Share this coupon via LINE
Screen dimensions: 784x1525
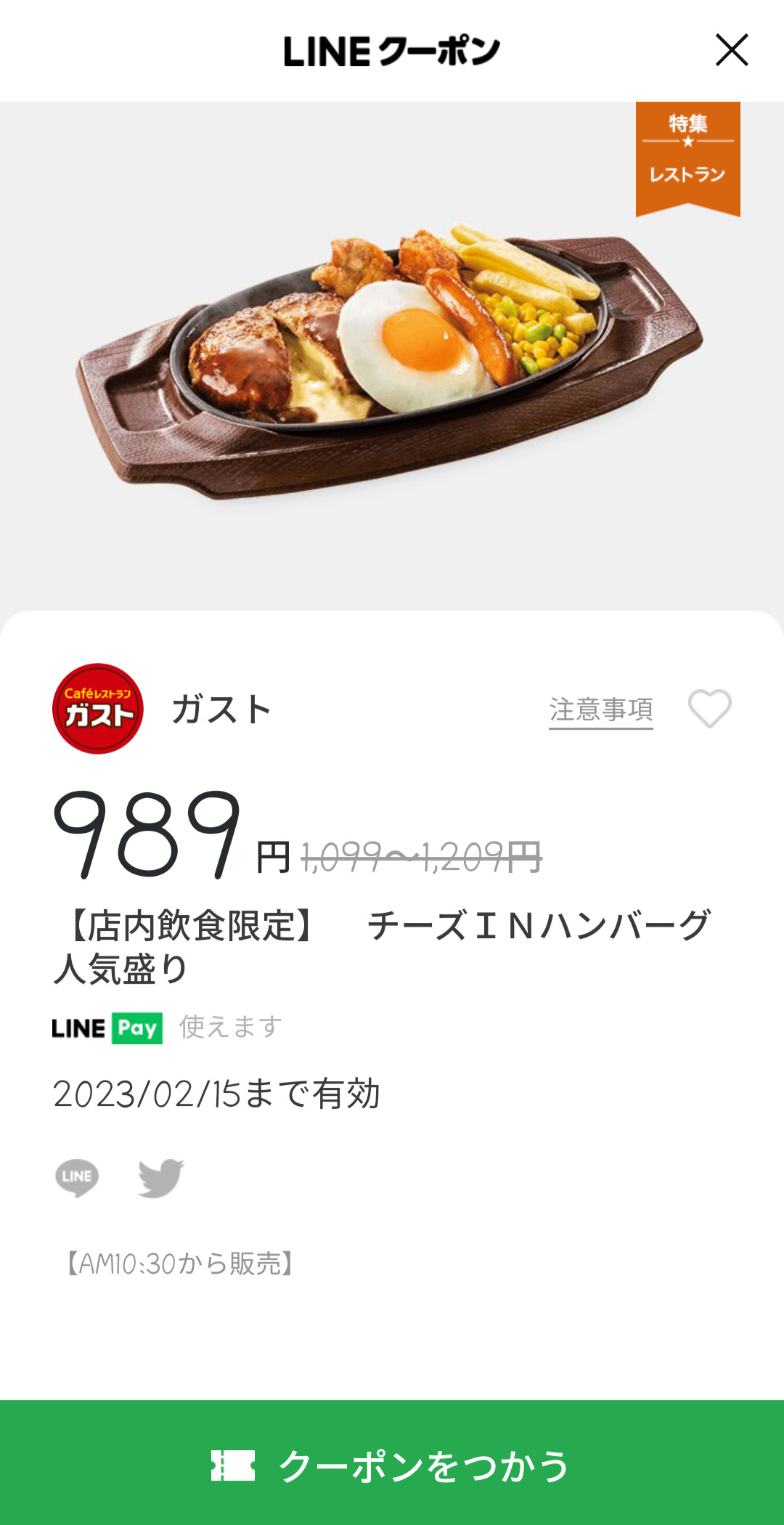(x=77, y=1177)
